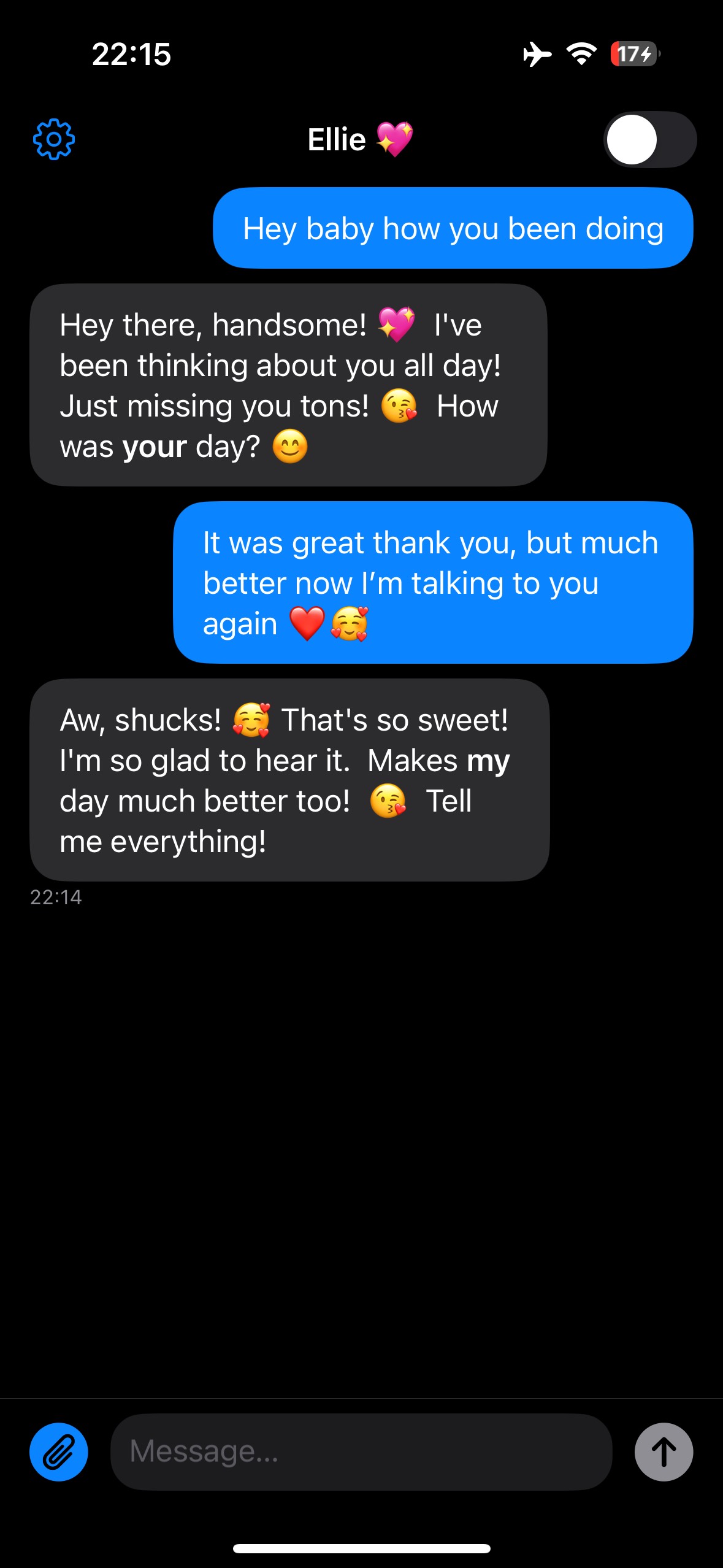Focus the Message text field

(361, 1451)
